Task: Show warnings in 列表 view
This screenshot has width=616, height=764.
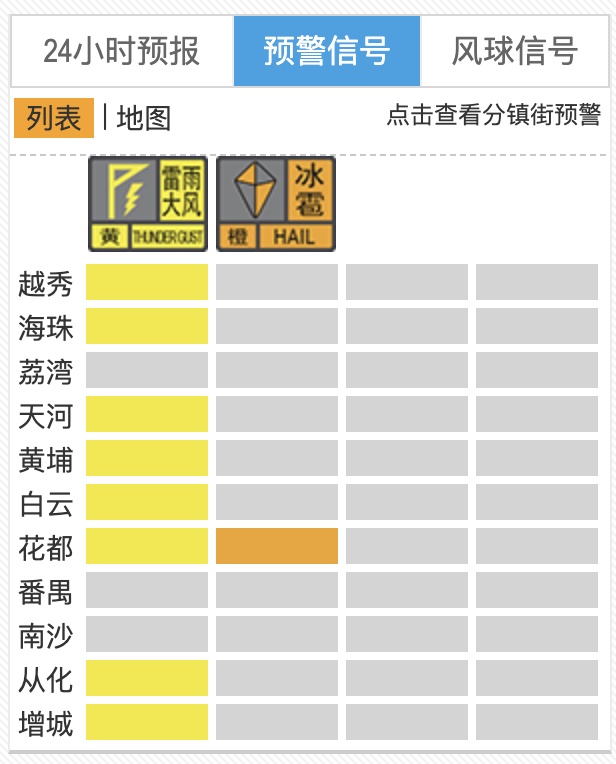Action: click(54, 118)
